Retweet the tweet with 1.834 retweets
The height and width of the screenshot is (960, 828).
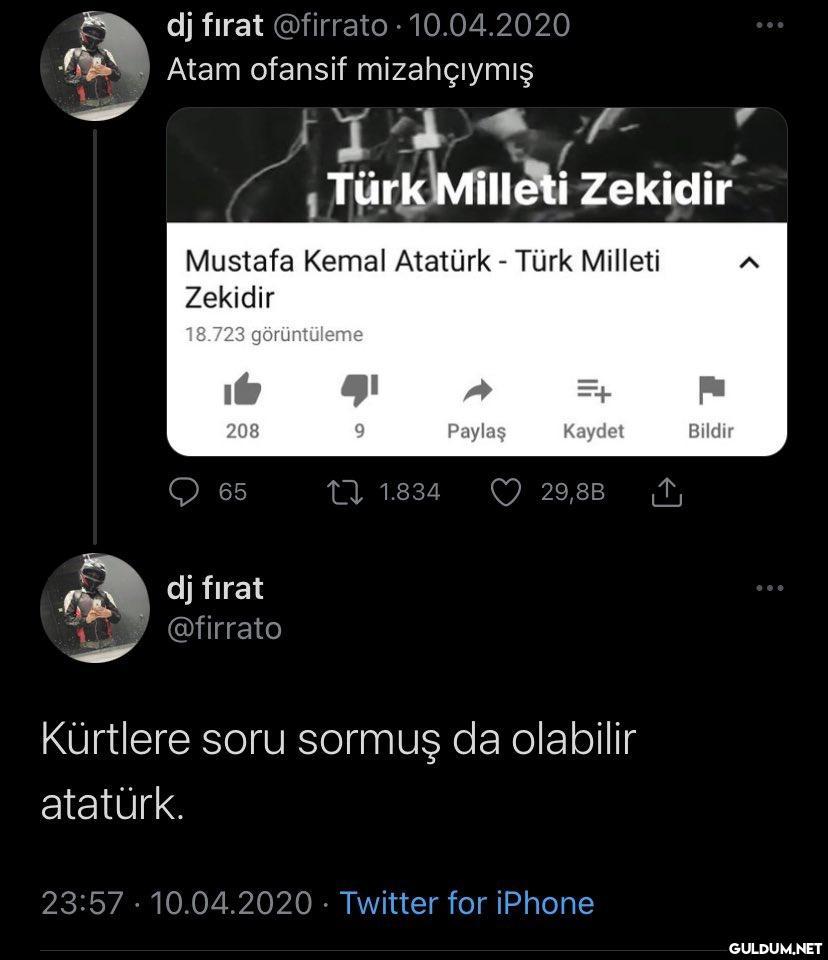coord(344,491)
